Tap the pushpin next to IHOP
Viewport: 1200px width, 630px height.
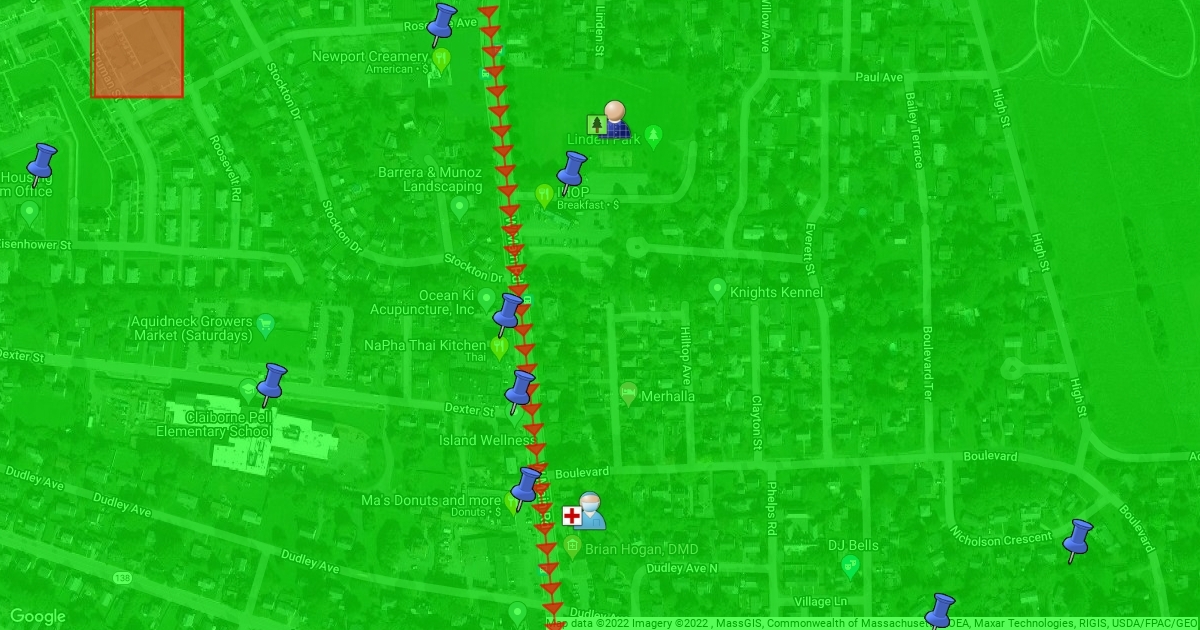[x=570, y=172]
